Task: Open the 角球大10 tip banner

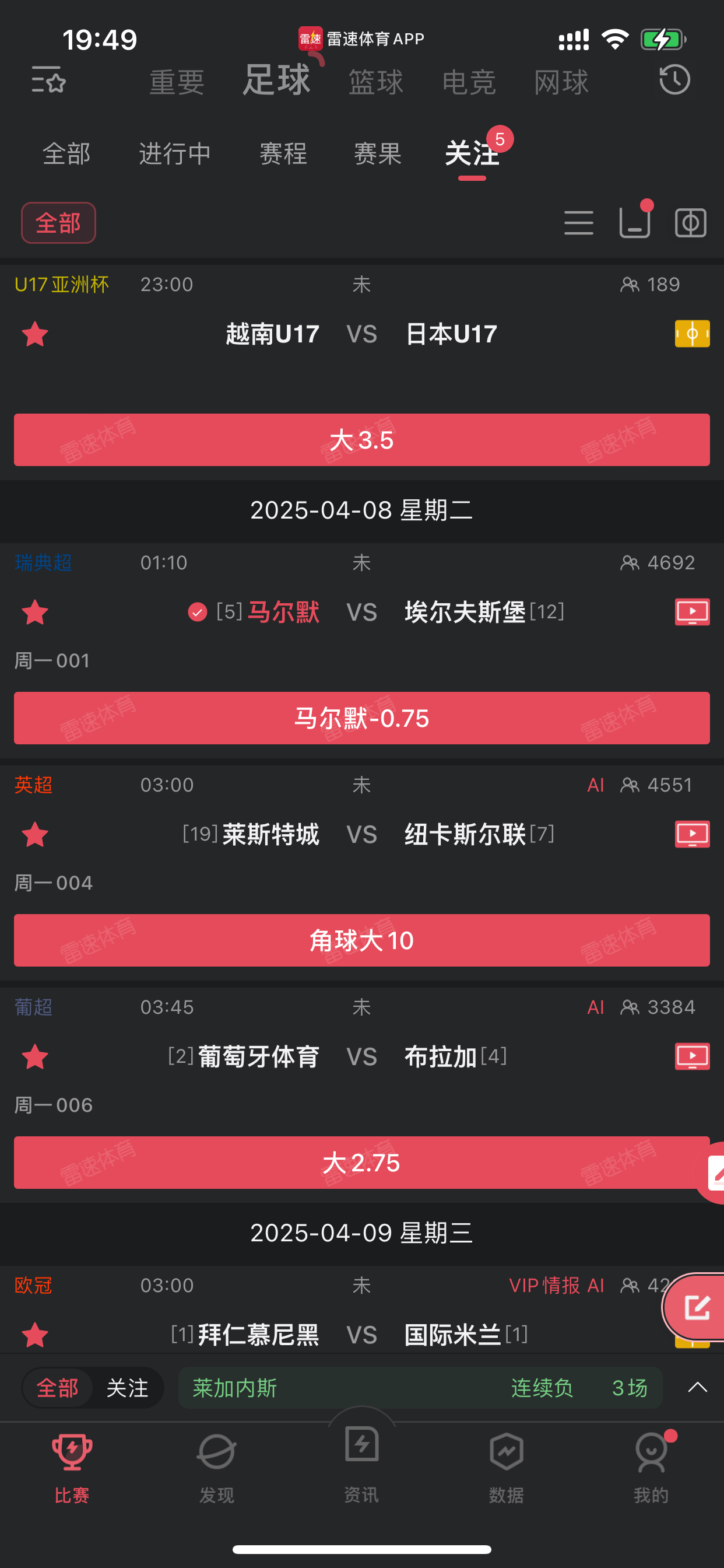Action: (361, 940)
